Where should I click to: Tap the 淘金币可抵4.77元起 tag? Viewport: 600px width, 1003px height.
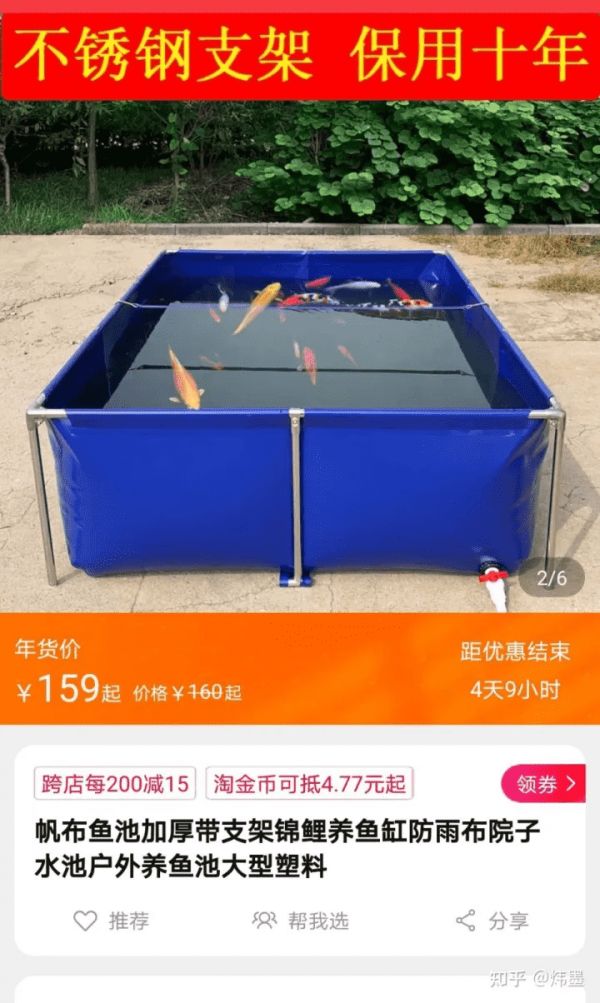tap(309, 785)
